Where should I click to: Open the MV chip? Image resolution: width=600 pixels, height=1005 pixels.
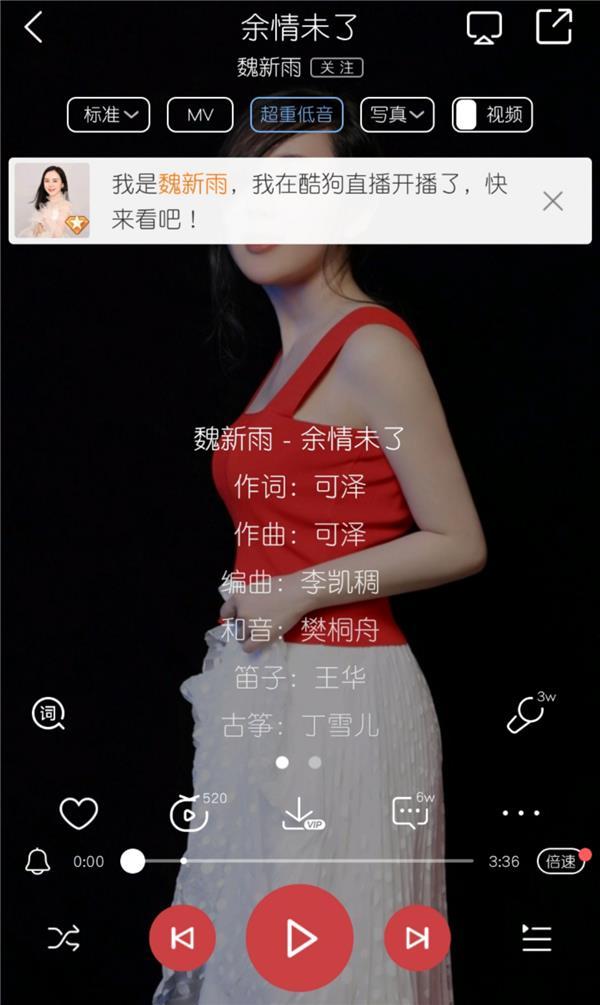pos(200,115)
